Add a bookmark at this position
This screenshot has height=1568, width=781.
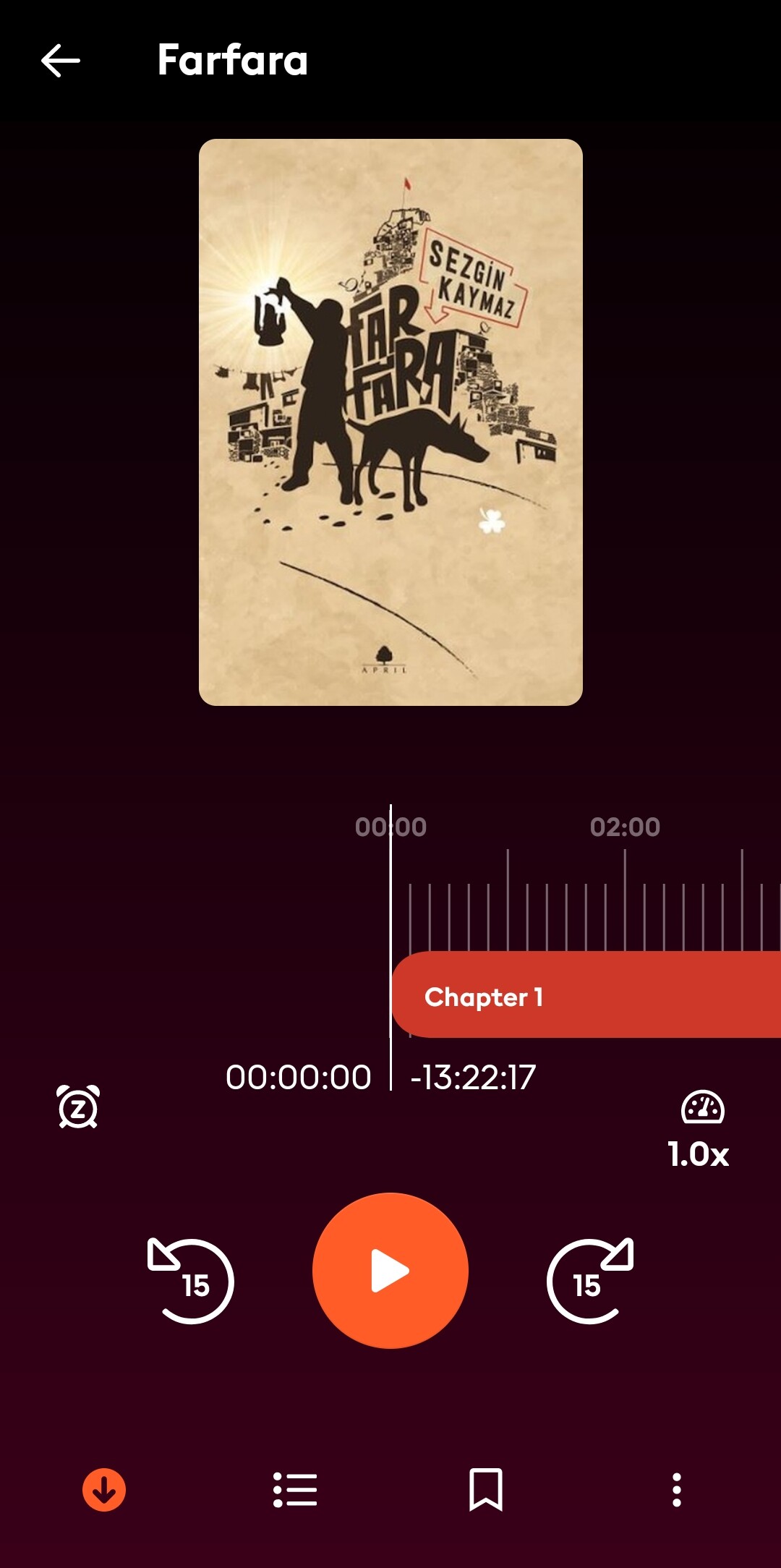pyautogui.click(x=486, y=1490)
